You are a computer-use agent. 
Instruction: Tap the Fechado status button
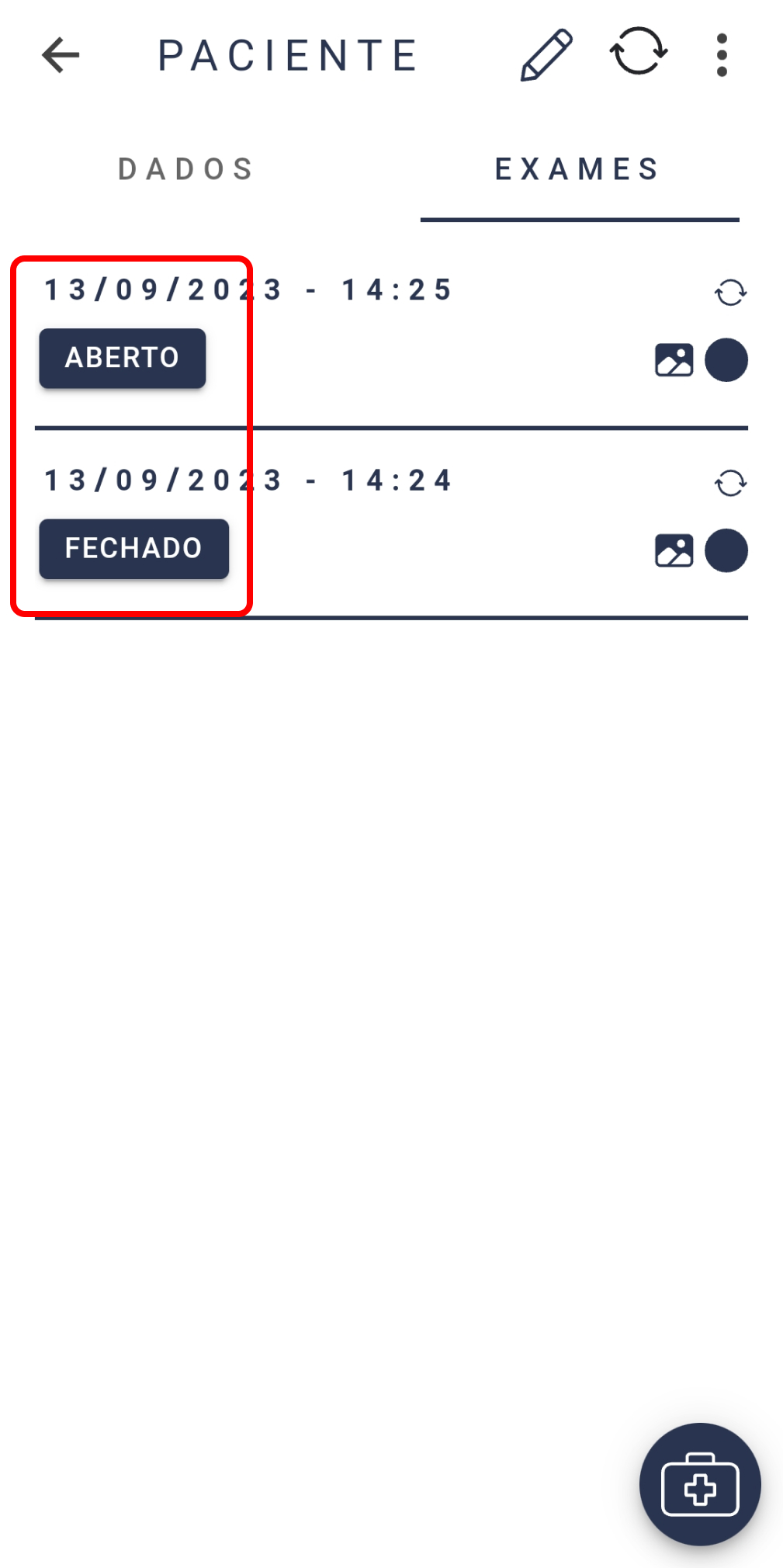click(x=134, y=549)
